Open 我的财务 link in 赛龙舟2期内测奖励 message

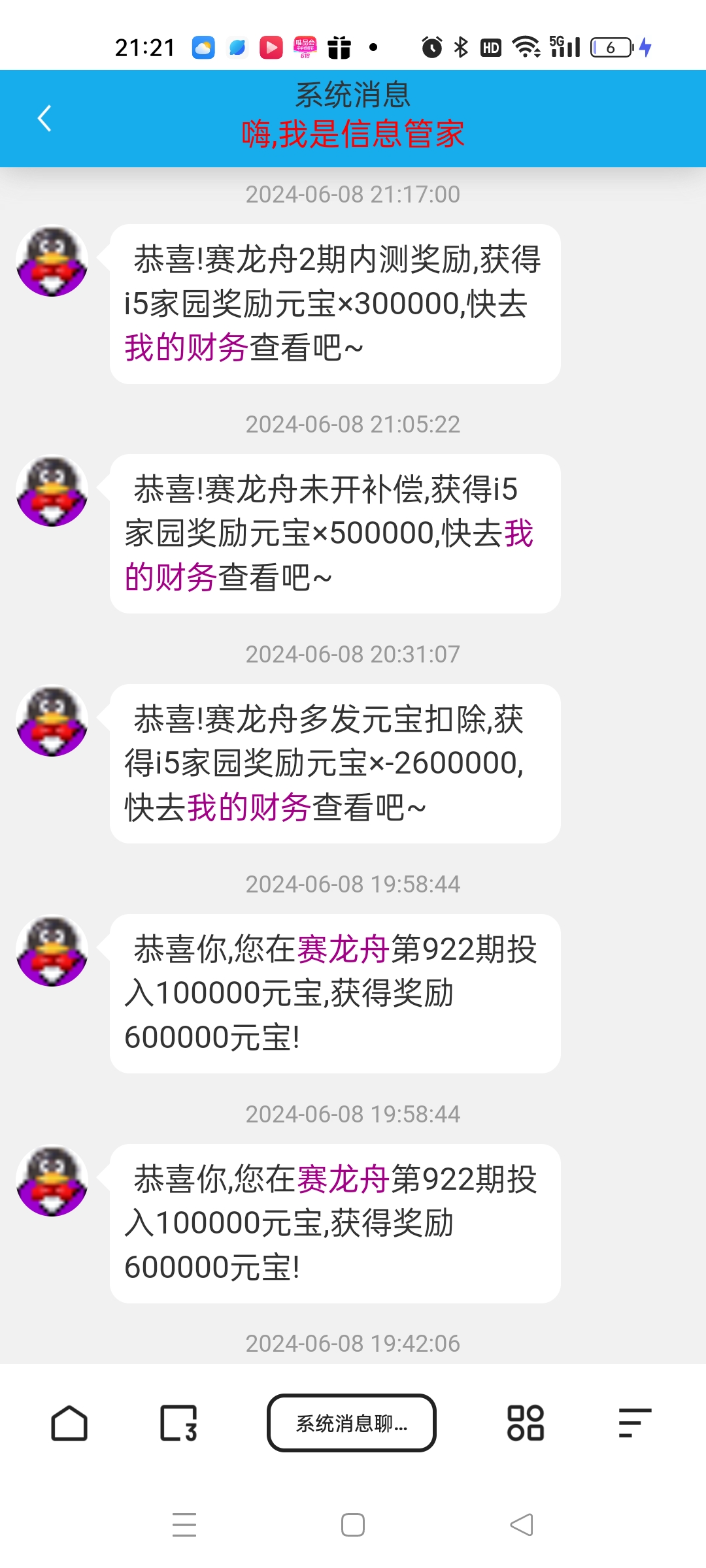(186, 347)
